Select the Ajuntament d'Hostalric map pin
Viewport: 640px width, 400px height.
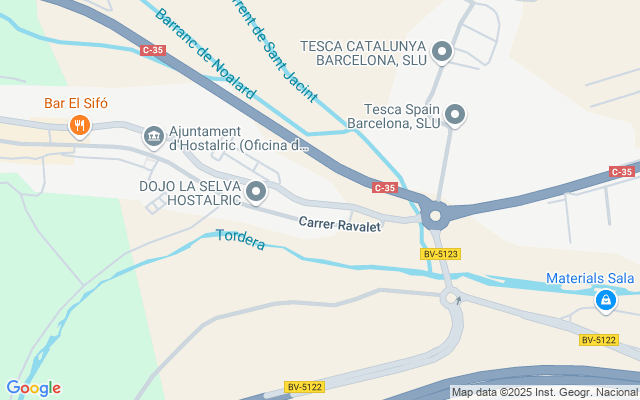tap(154, 134)
